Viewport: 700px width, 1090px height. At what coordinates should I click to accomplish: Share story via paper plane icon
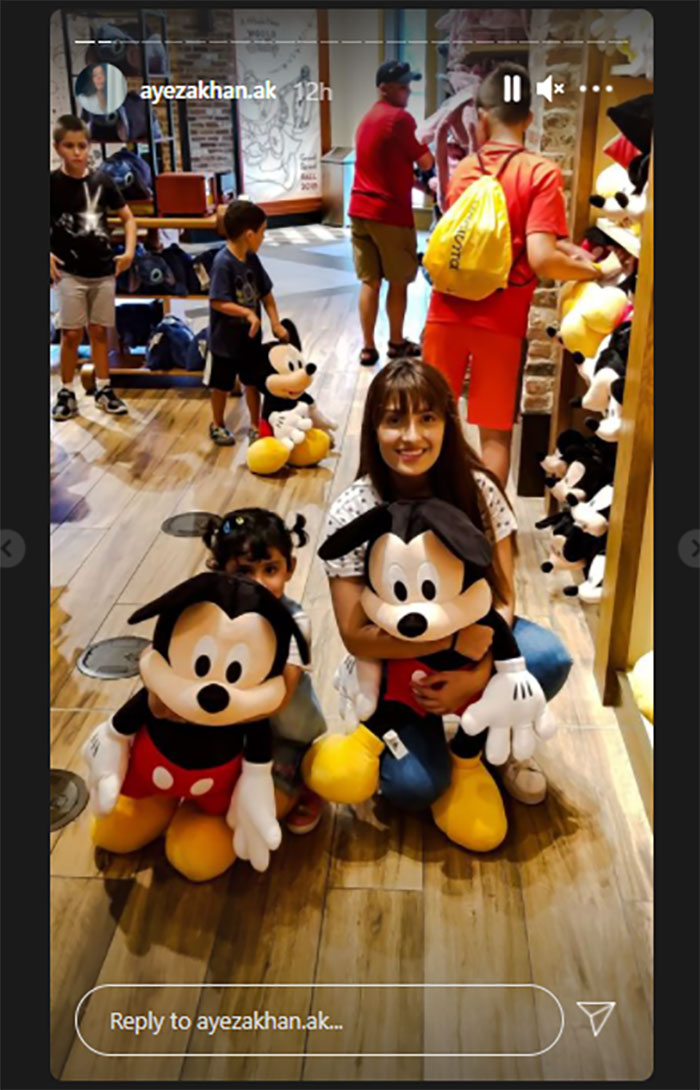(x=596, y=1019)
